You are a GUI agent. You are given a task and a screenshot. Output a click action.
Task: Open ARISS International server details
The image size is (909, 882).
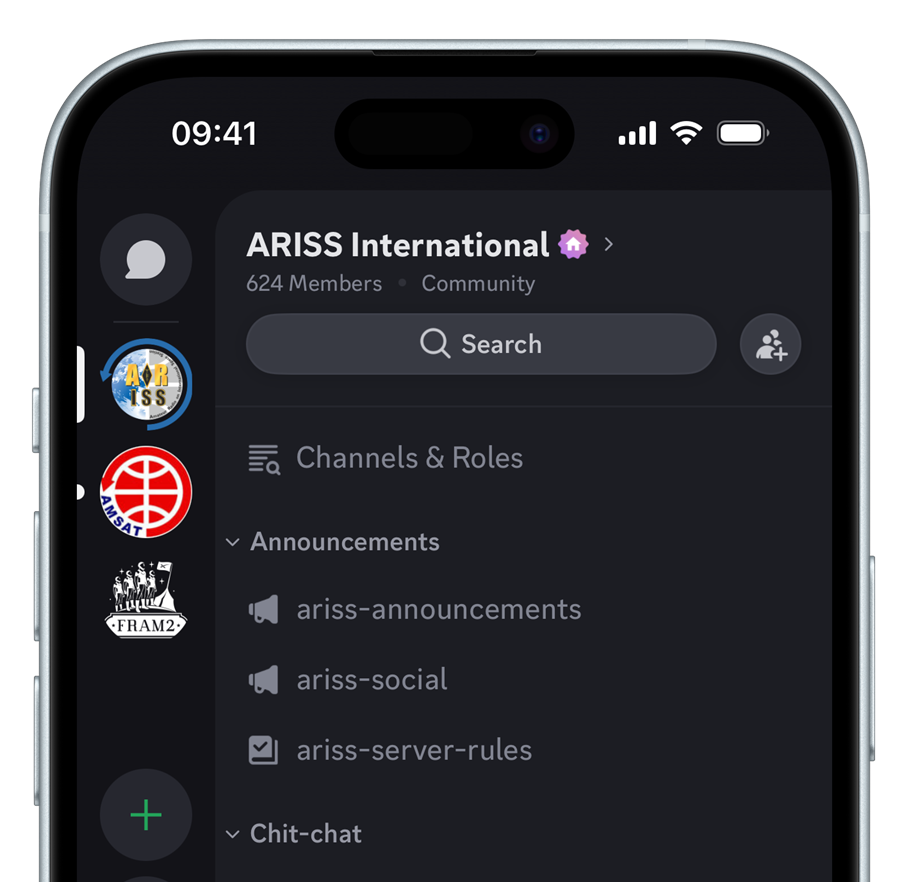[430, 245]
